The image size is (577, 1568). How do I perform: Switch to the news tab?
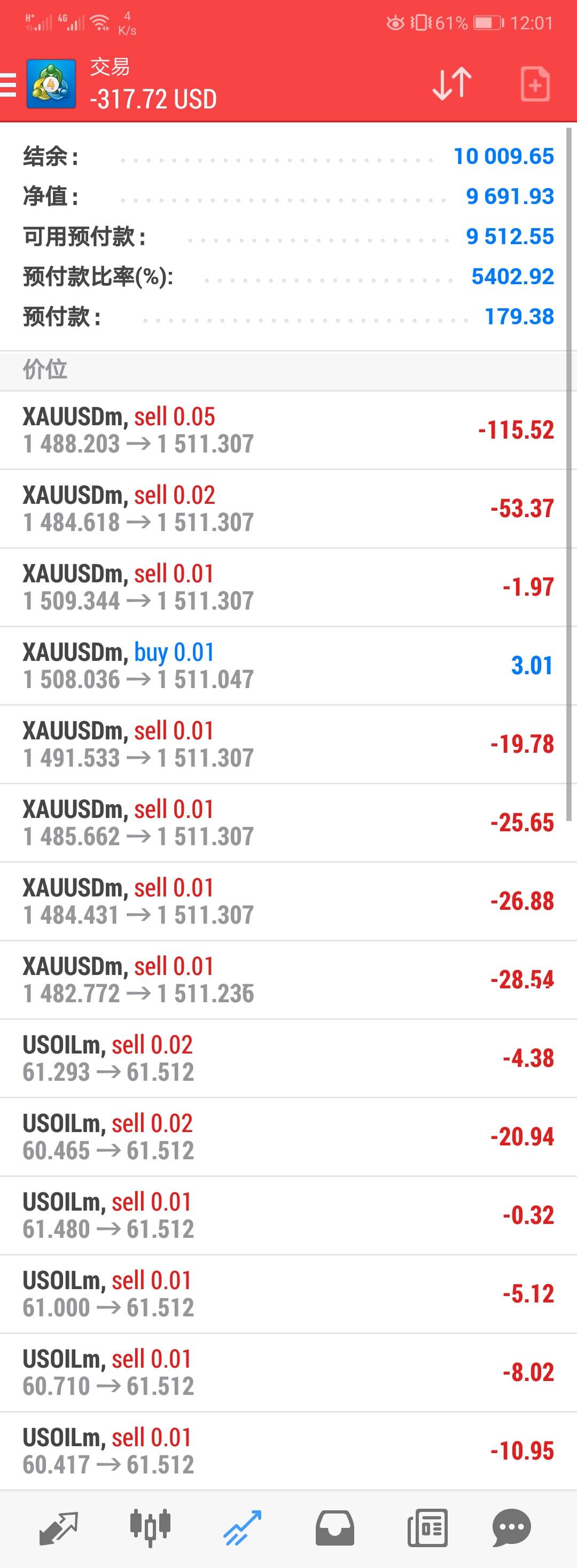427,1528
